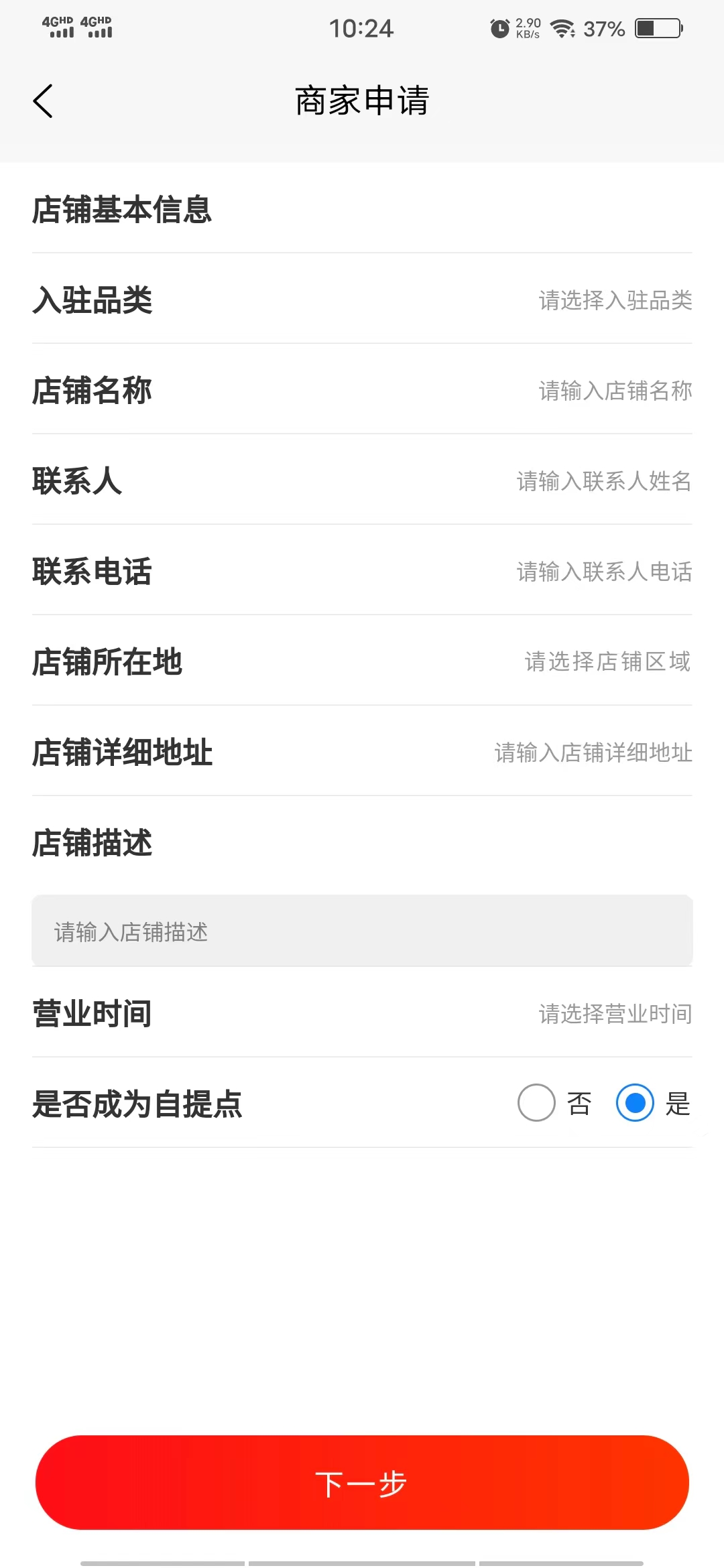Focus the 店铺描述 description box
Image resolution: width=724 pixels, height=1568 pixels.
362,931
